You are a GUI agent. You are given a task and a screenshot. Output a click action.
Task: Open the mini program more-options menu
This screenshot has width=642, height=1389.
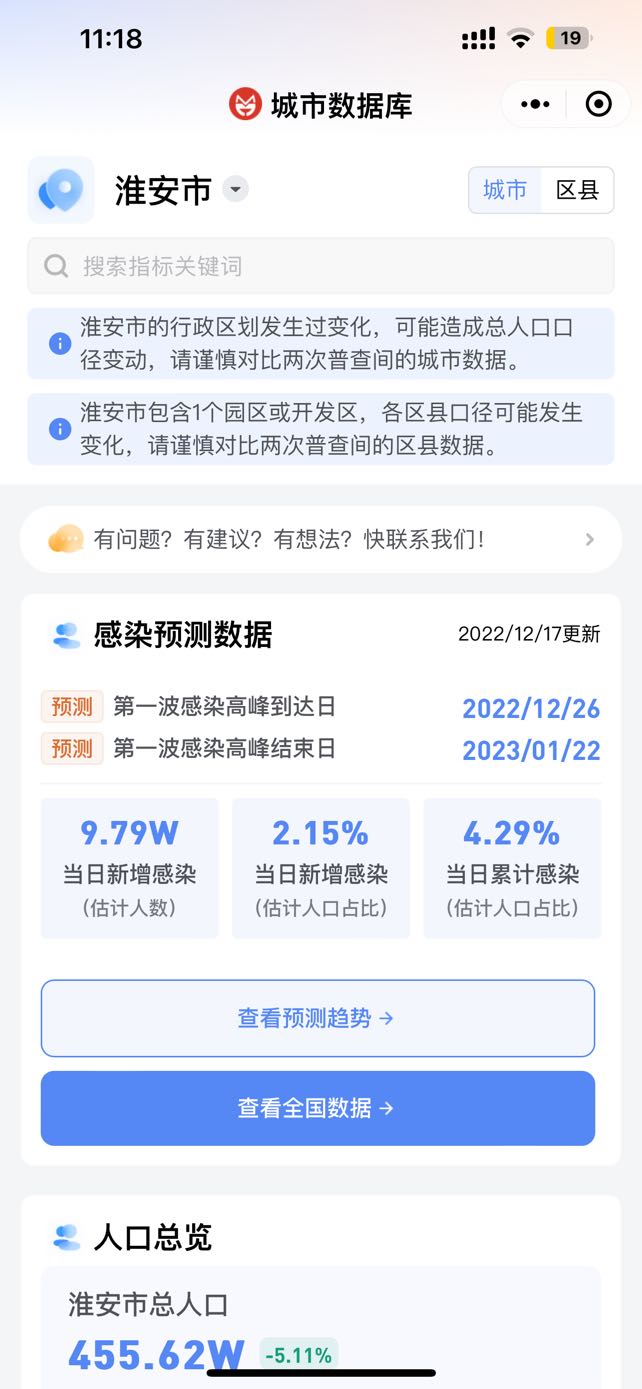point(535,104)
